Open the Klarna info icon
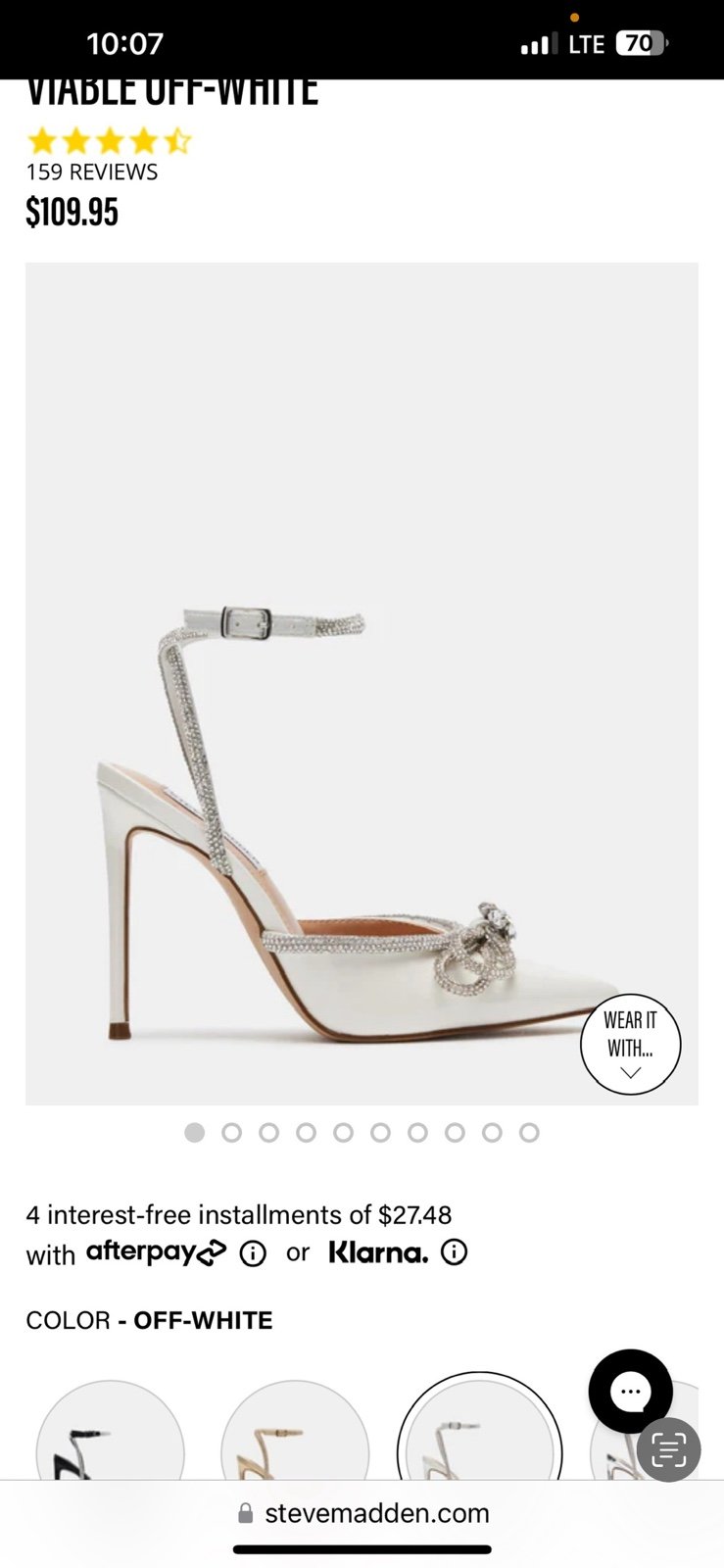 pyautogui.click(x=454, y=1252)
